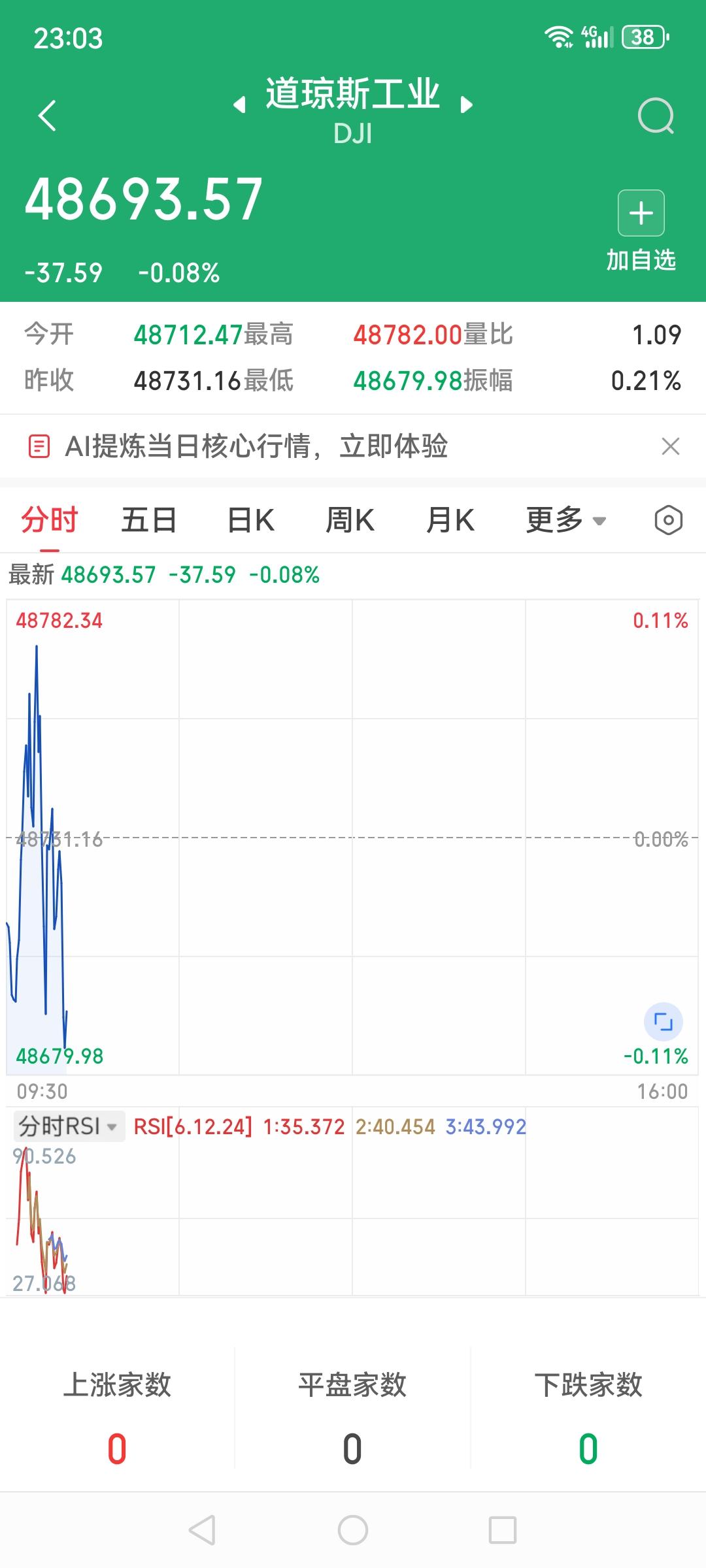
Task: Tap the AI summary document icon
Action: 38,447
